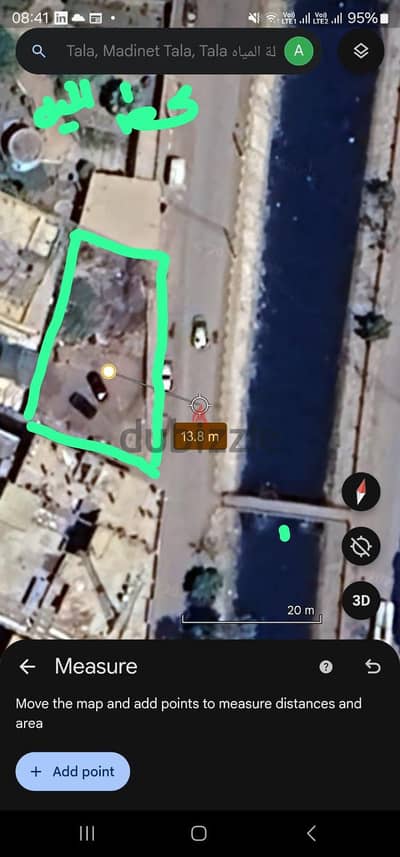Switch the map to 3D view
The height and width of the screenshot is (857, 400).
click(x=361, y=601)
